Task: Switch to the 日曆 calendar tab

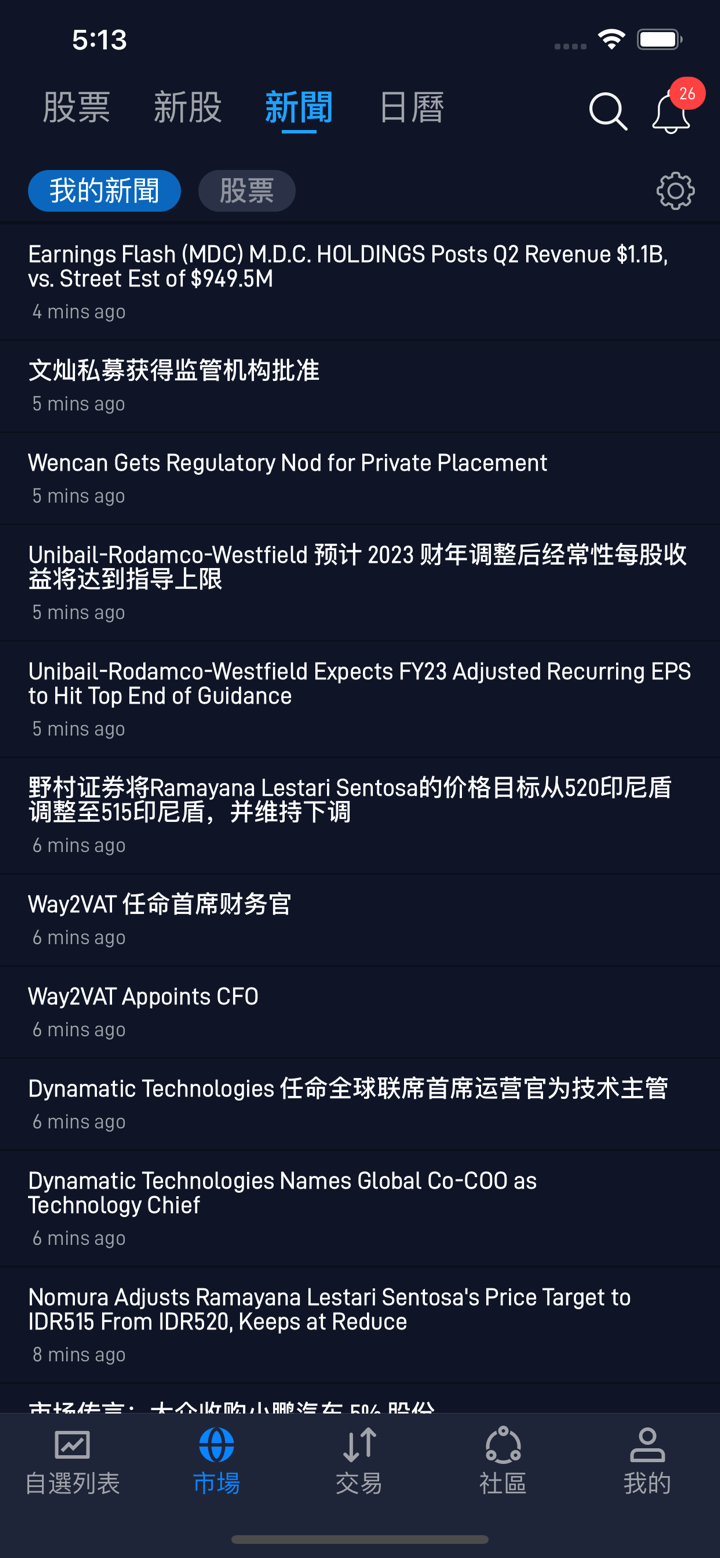Action: tap(410, 108)
